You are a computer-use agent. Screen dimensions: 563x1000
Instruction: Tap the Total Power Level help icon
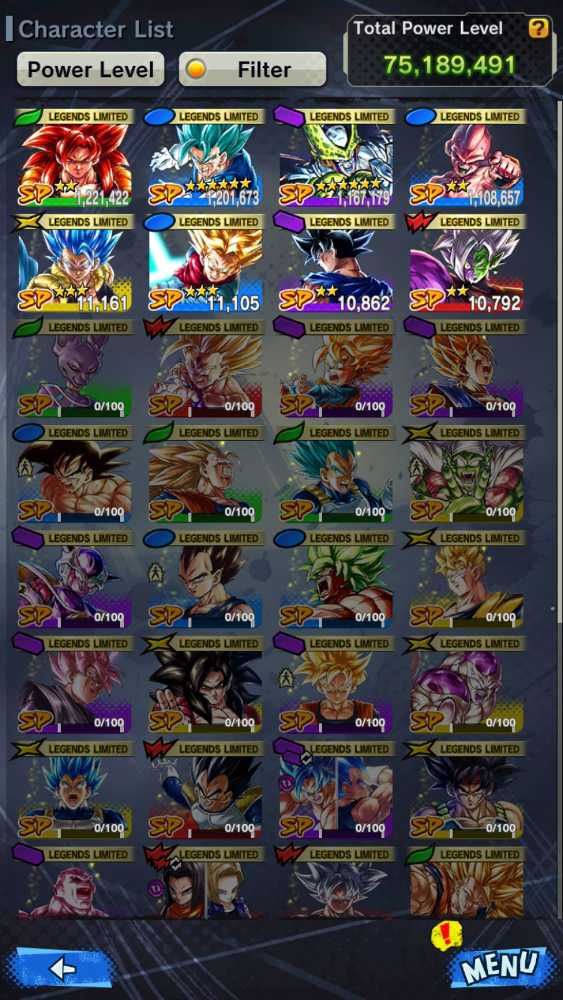pyautogui.click(x=538, y=28)
